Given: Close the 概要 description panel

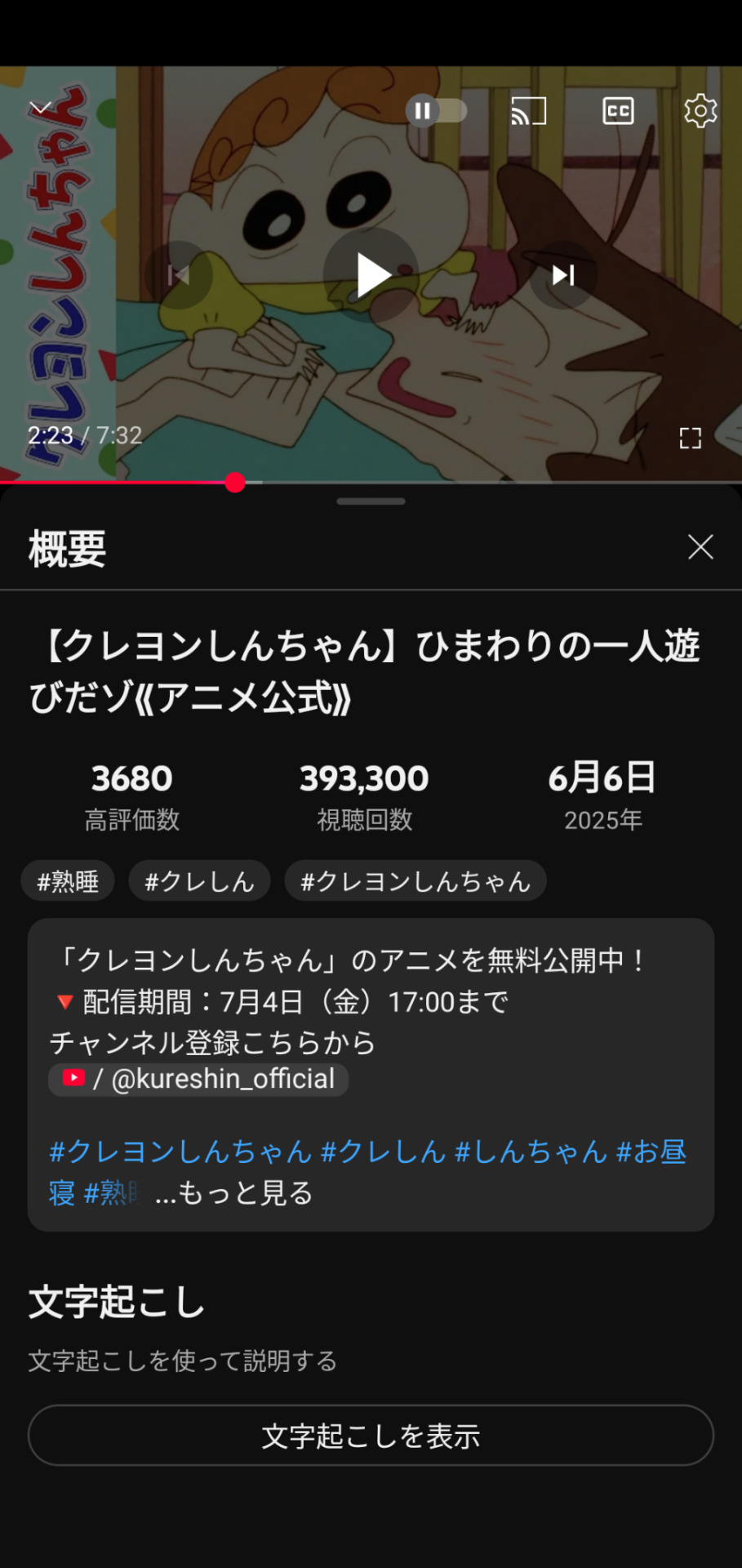Looking at the screenshot, I should coord(700,547).
